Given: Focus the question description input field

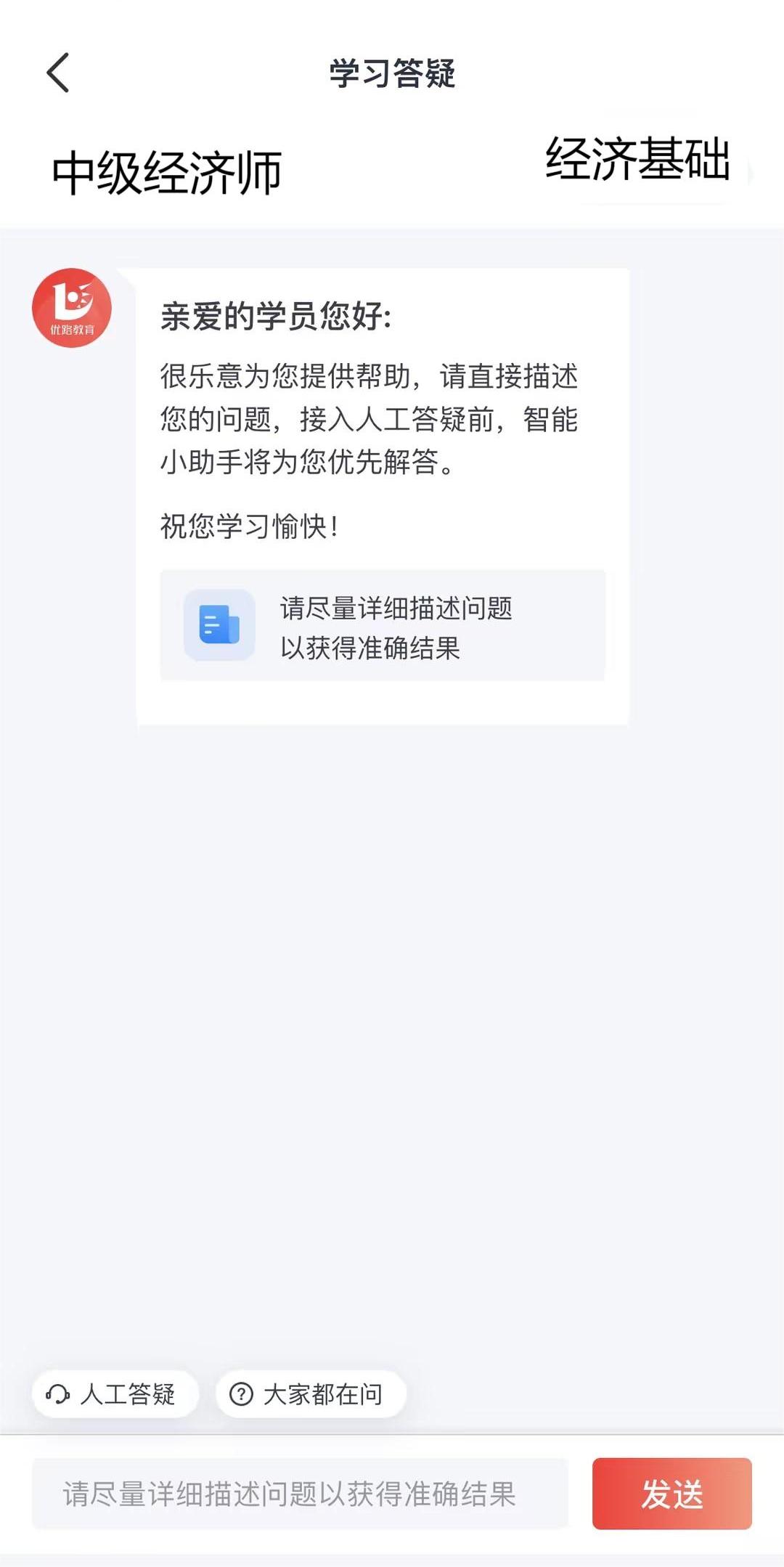Looking at the screenshot, I should click(299, 1494).
